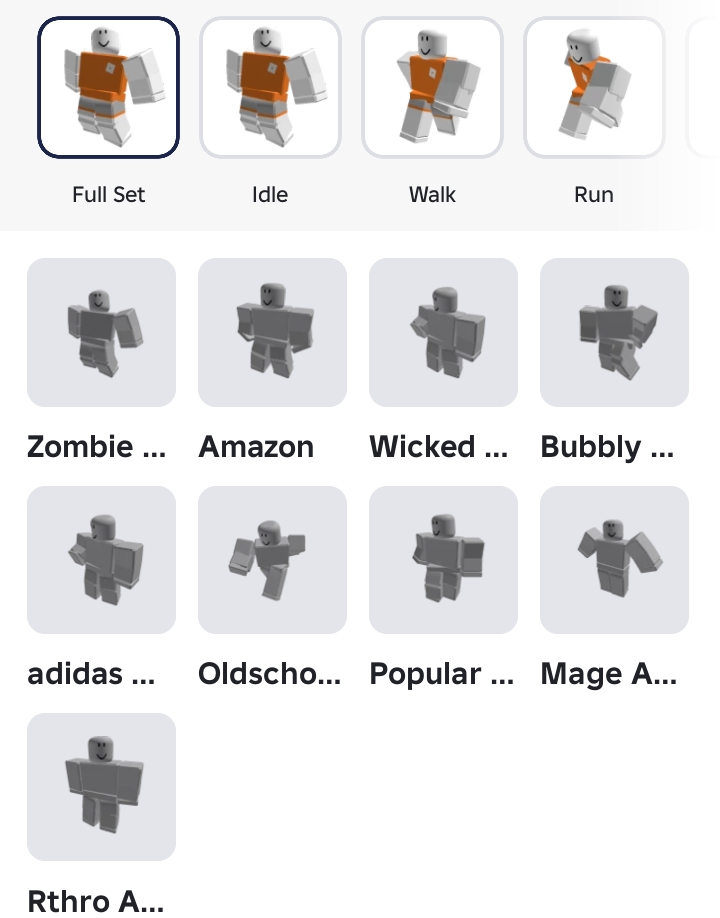Select the Walk animation tile
Screen dimensions: 720x918
tap(432, 88)
